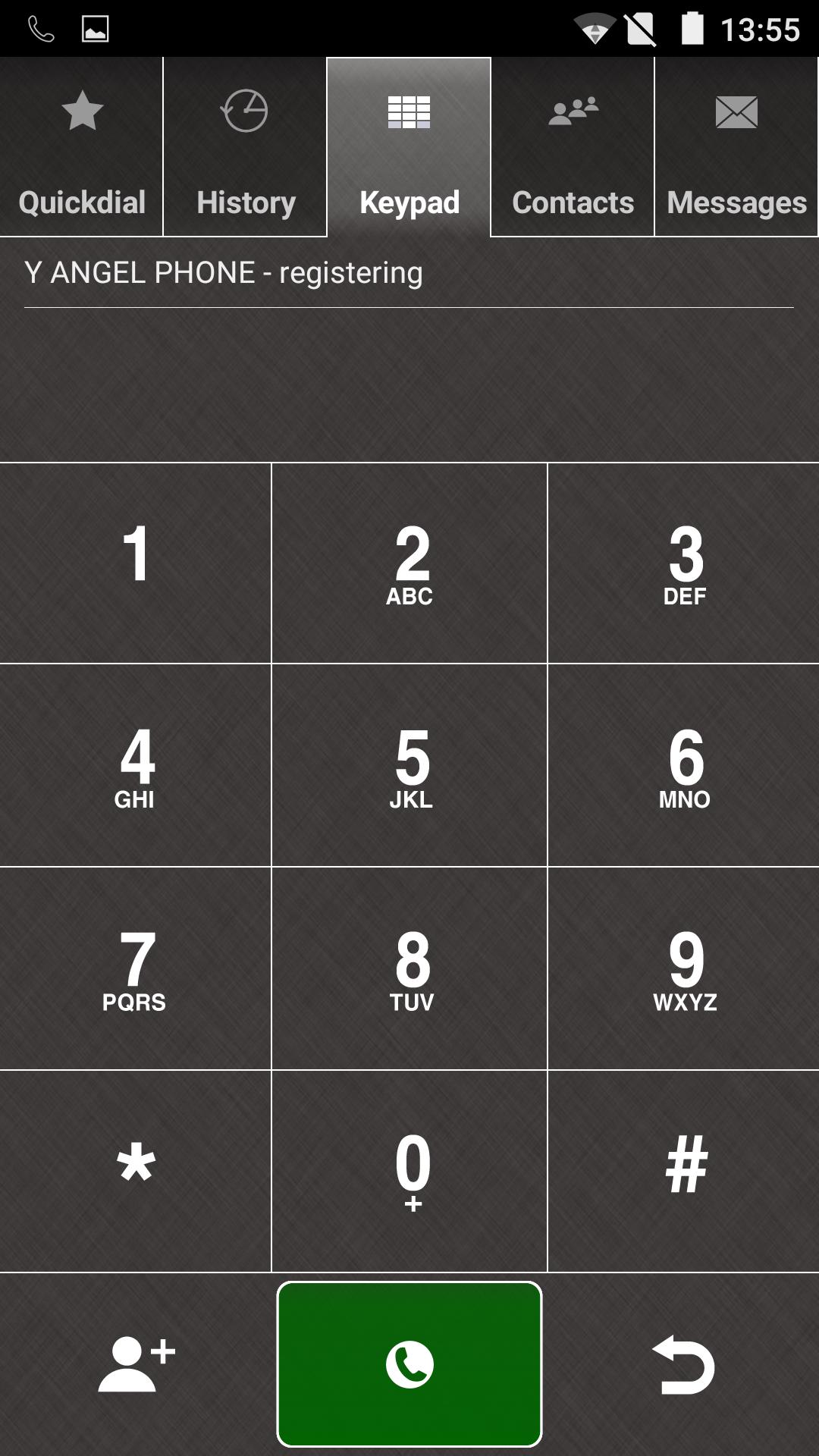This screenshot has height=1456, width=819.
Task: Open the Y ANGEL PHONE account status
Action: coord(224,273)
